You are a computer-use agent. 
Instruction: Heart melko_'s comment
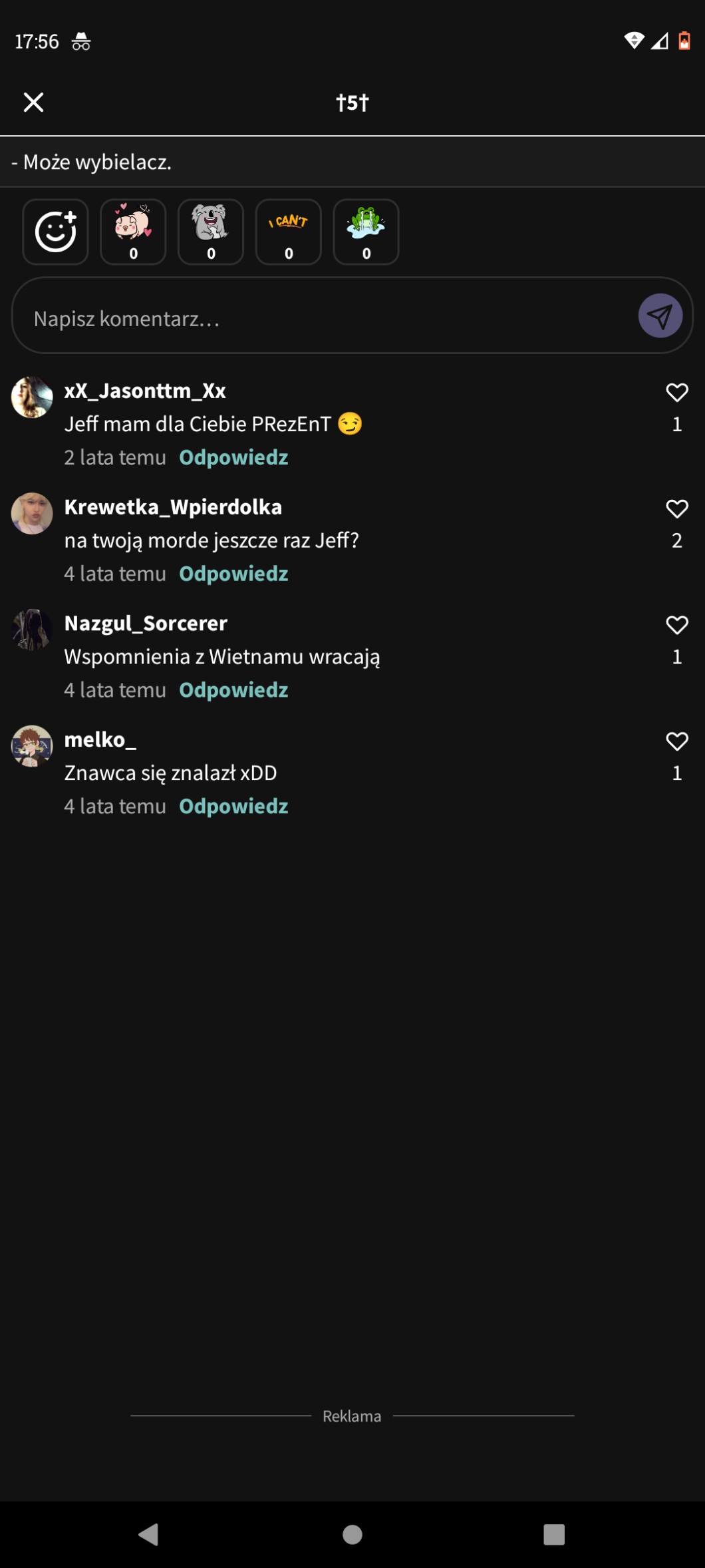point(676,741)
